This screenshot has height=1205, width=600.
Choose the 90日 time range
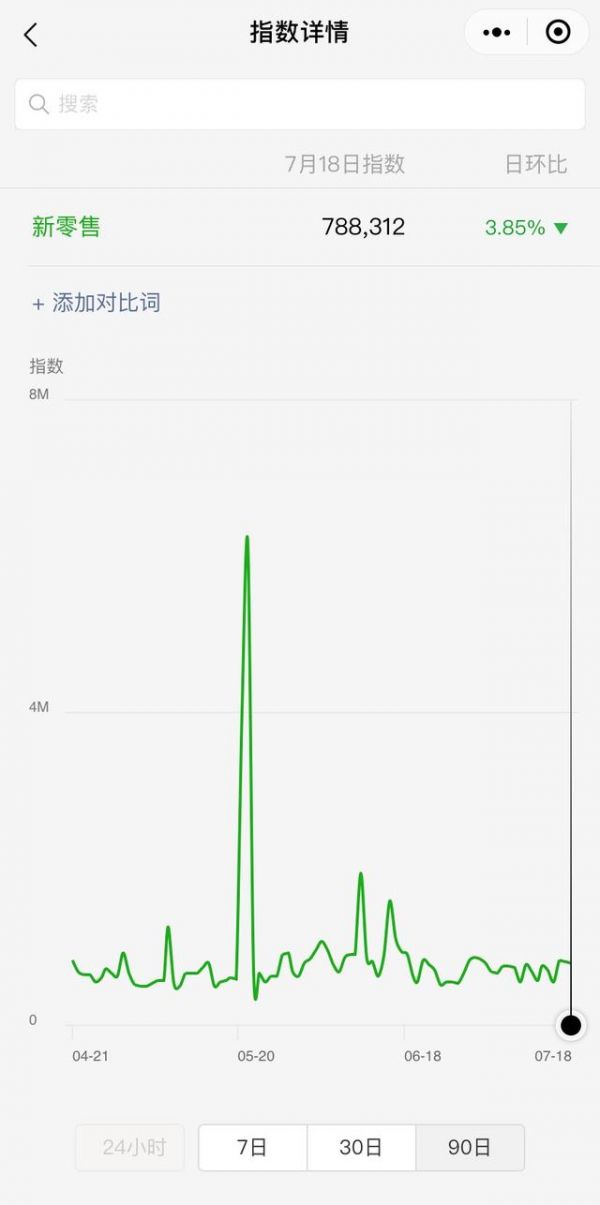(470, 1147)
